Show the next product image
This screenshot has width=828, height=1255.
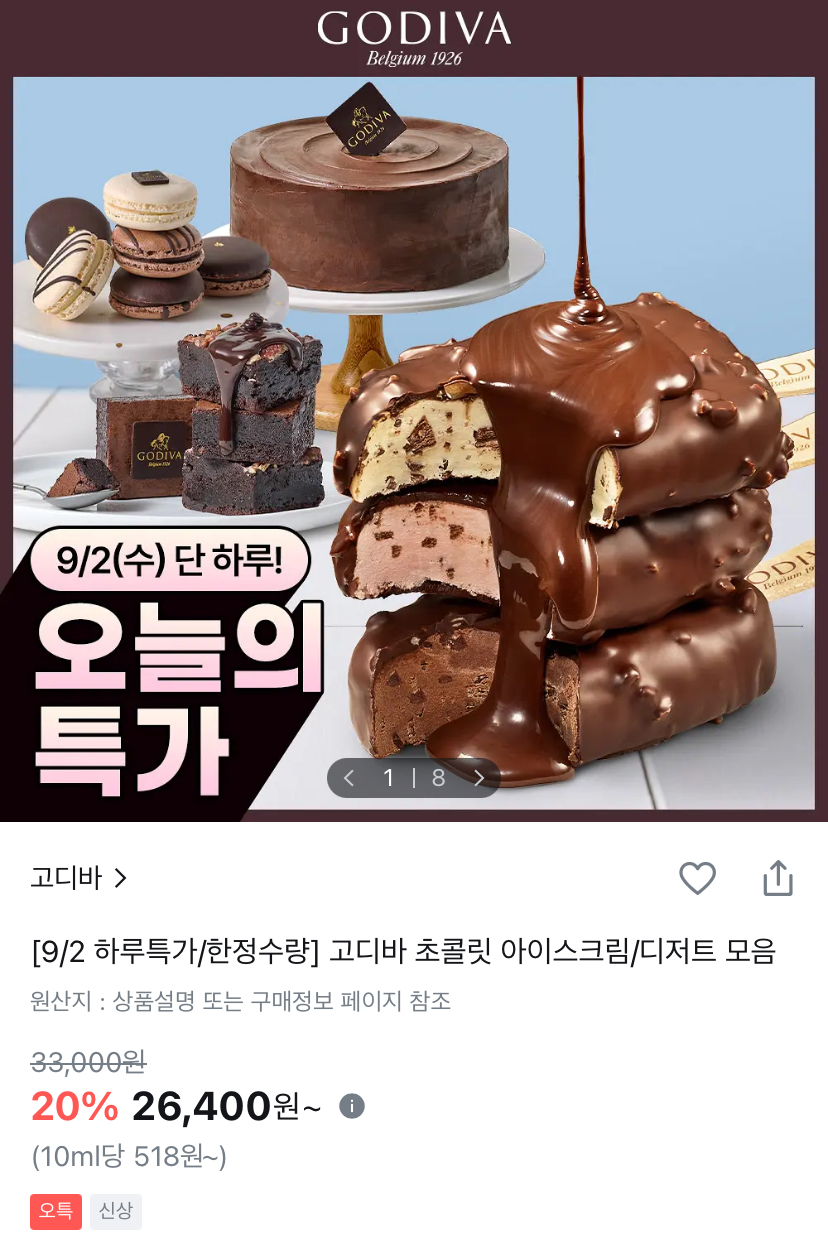479,778
